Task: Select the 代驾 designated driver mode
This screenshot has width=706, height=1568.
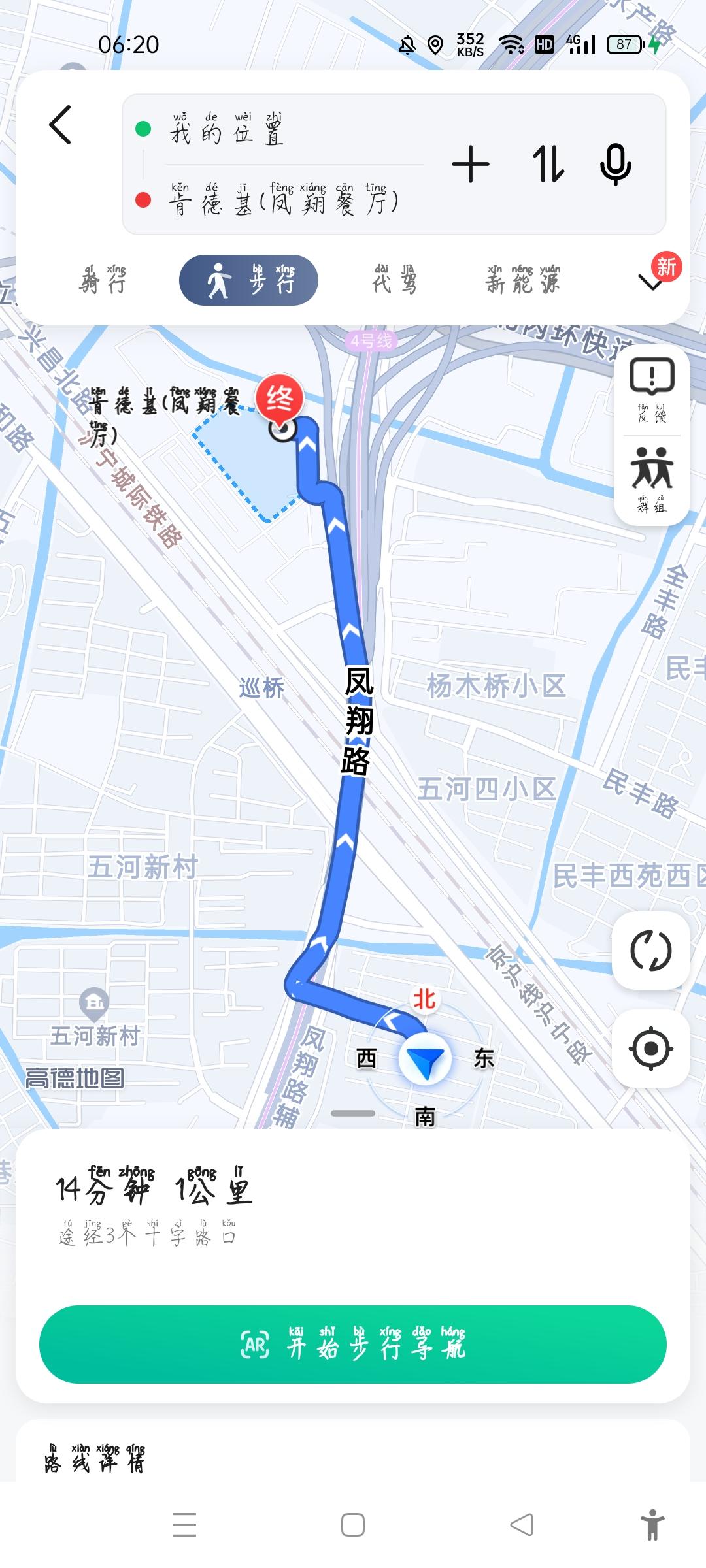Action: pos(394,282)
